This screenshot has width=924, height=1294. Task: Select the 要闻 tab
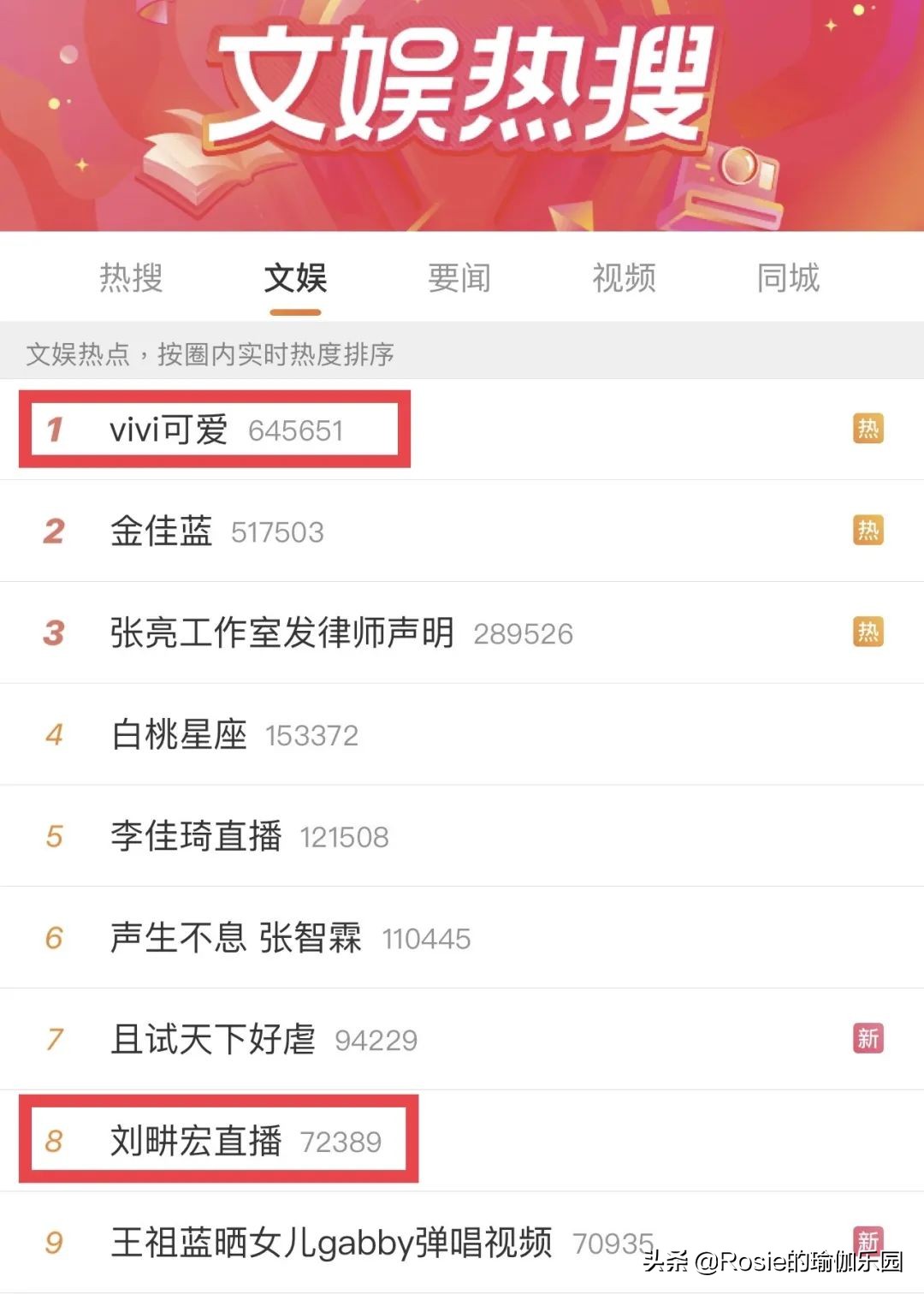pyautogui.click(x=459, y=278)
